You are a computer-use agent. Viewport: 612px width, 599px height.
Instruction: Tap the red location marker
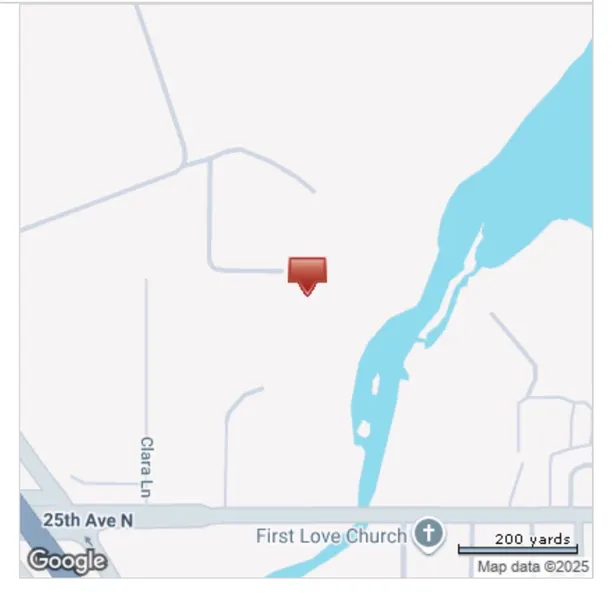(307, 273)
